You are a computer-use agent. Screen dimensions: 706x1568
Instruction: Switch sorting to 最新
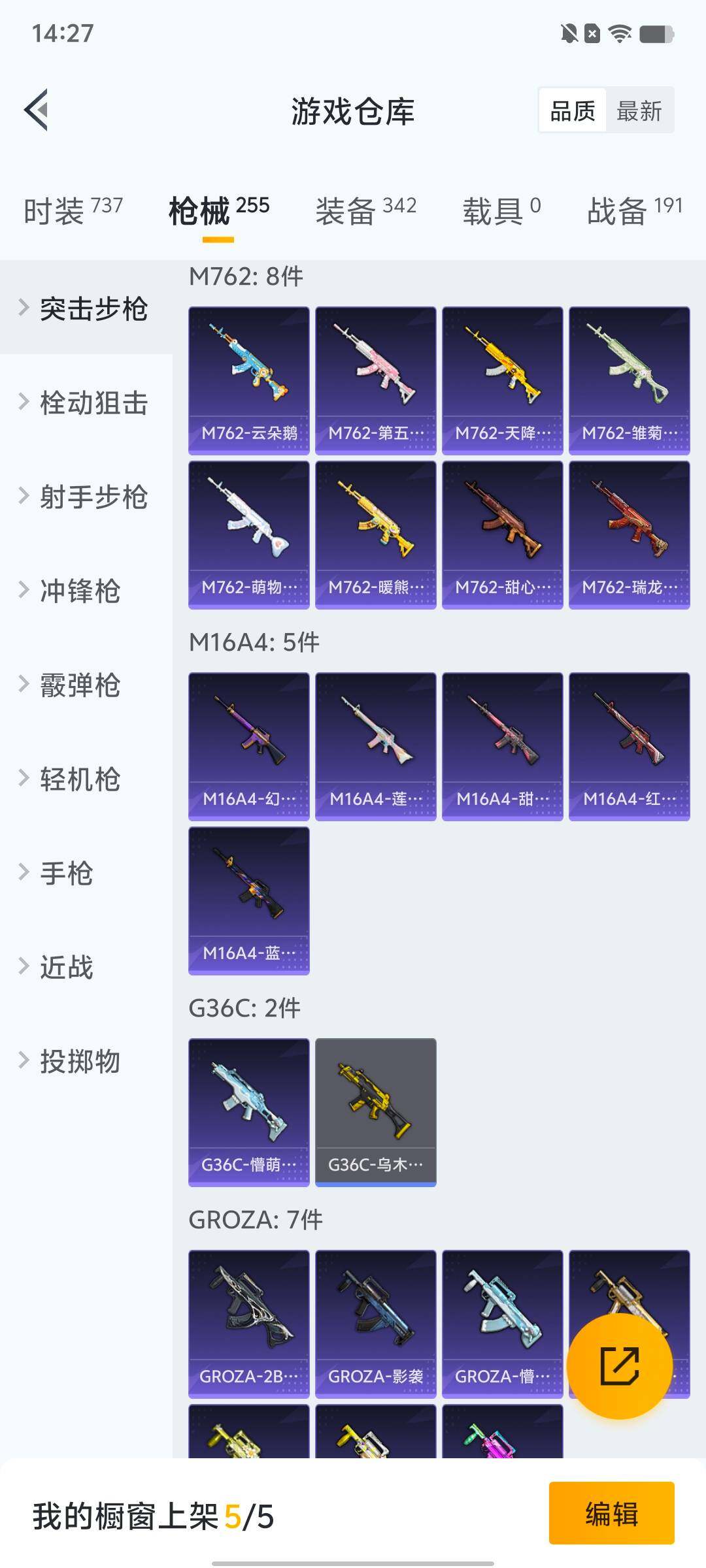[x=639, y=110]
